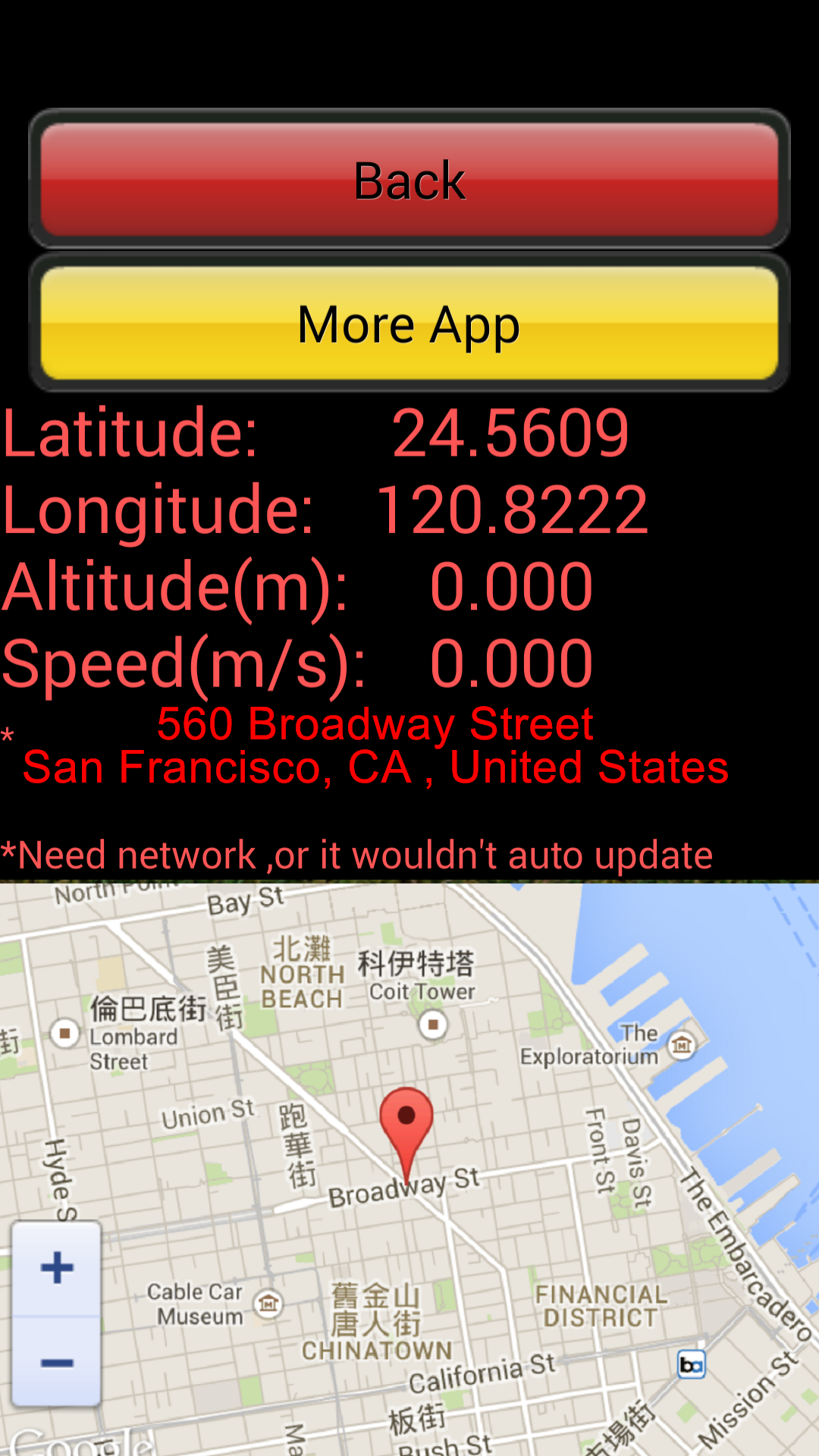Select the BART station icon near Mission Street
Image resolution: width=819 pixels, height=1456 pixels.
692,1363
